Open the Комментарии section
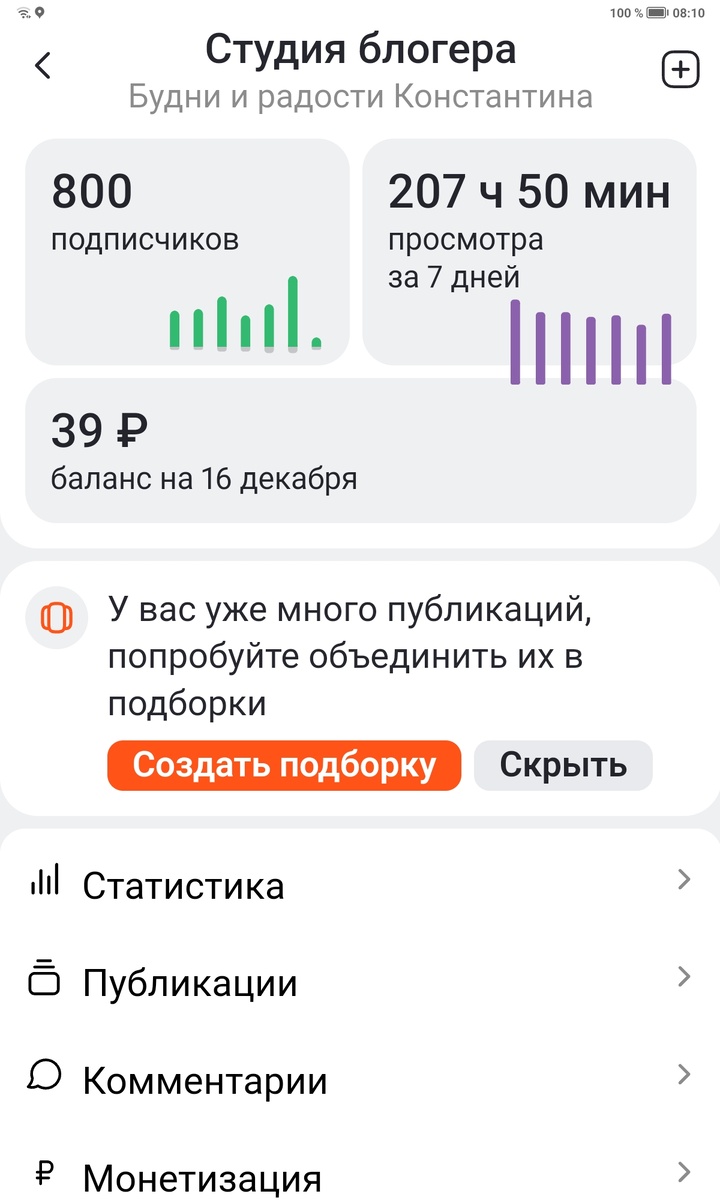Viewport: 720px width, 1200px height. point(360,1080)
